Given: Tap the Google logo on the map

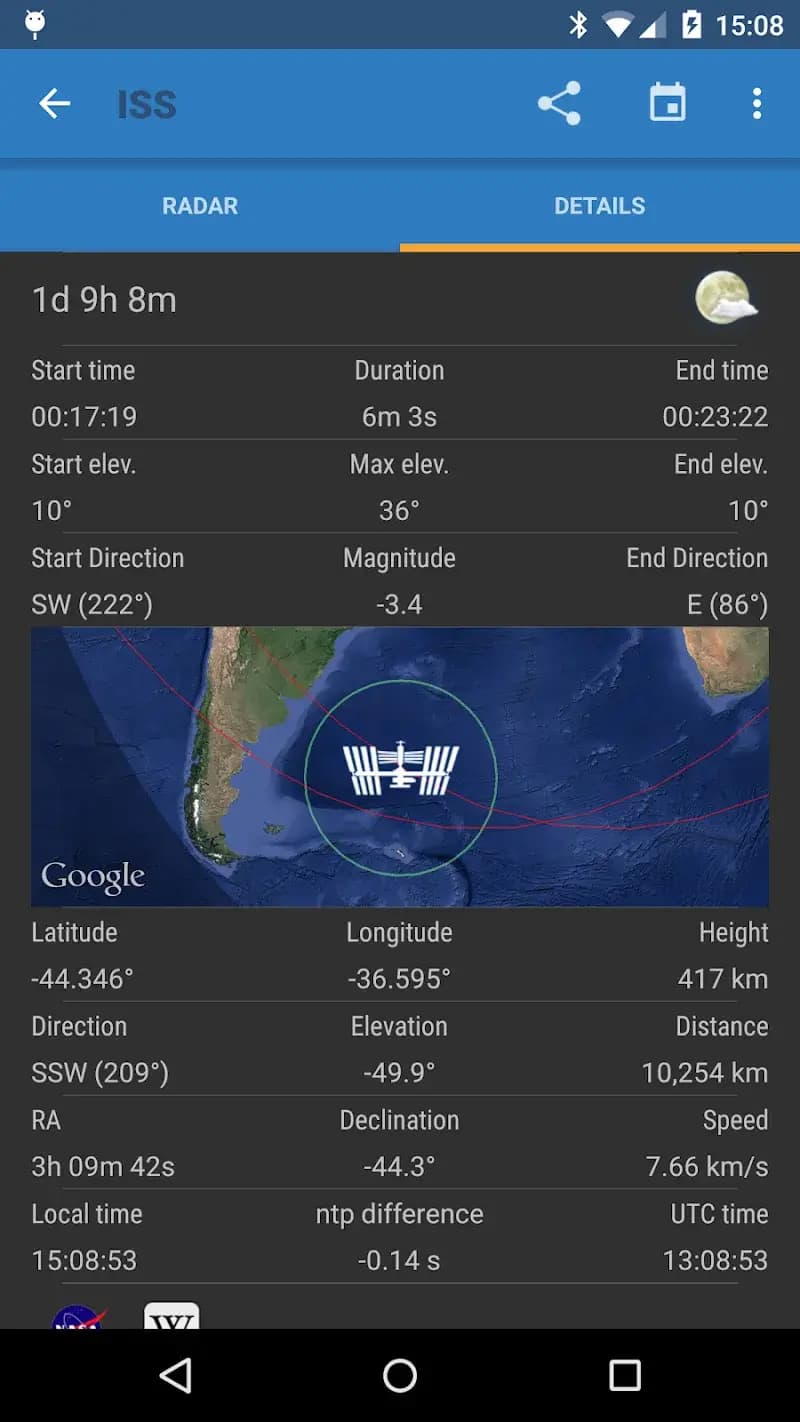Looking at the screenshot, I should [x=92, y=875].
